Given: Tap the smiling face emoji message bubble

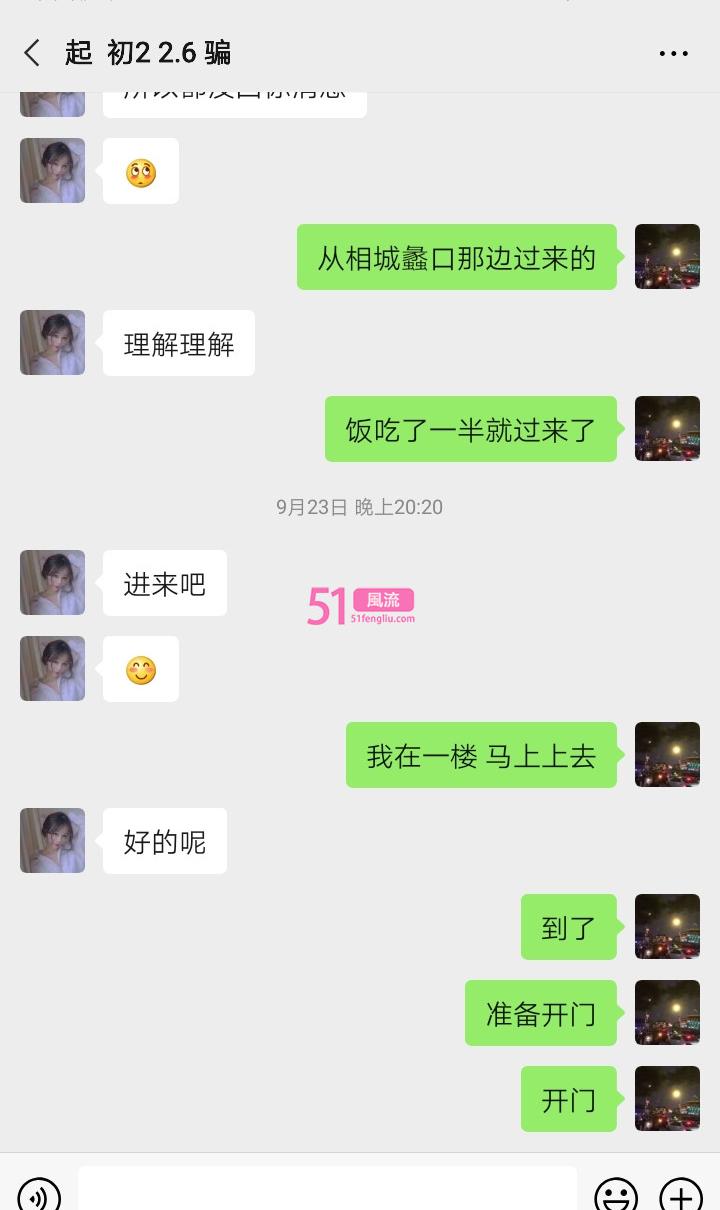Looking at the screenshot, I should [x=141, y=669].
